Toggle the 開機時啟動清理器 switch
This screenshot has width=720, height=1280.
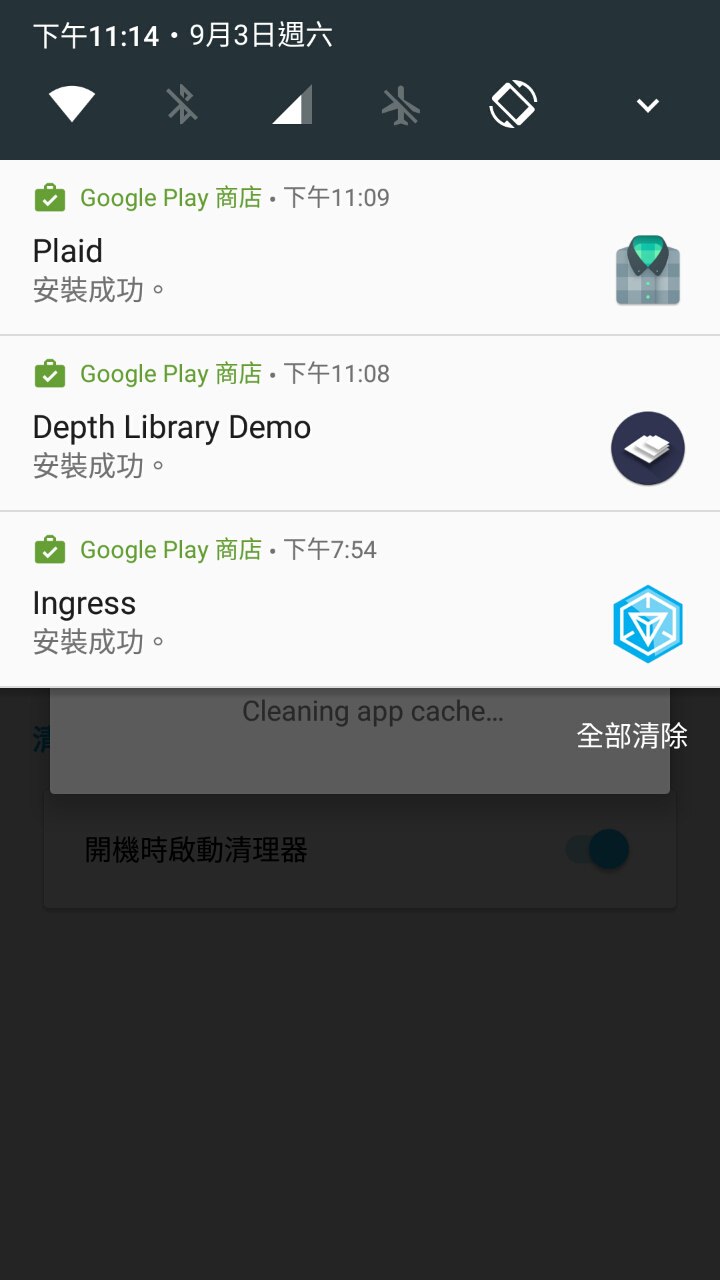[x=598, y=850]
